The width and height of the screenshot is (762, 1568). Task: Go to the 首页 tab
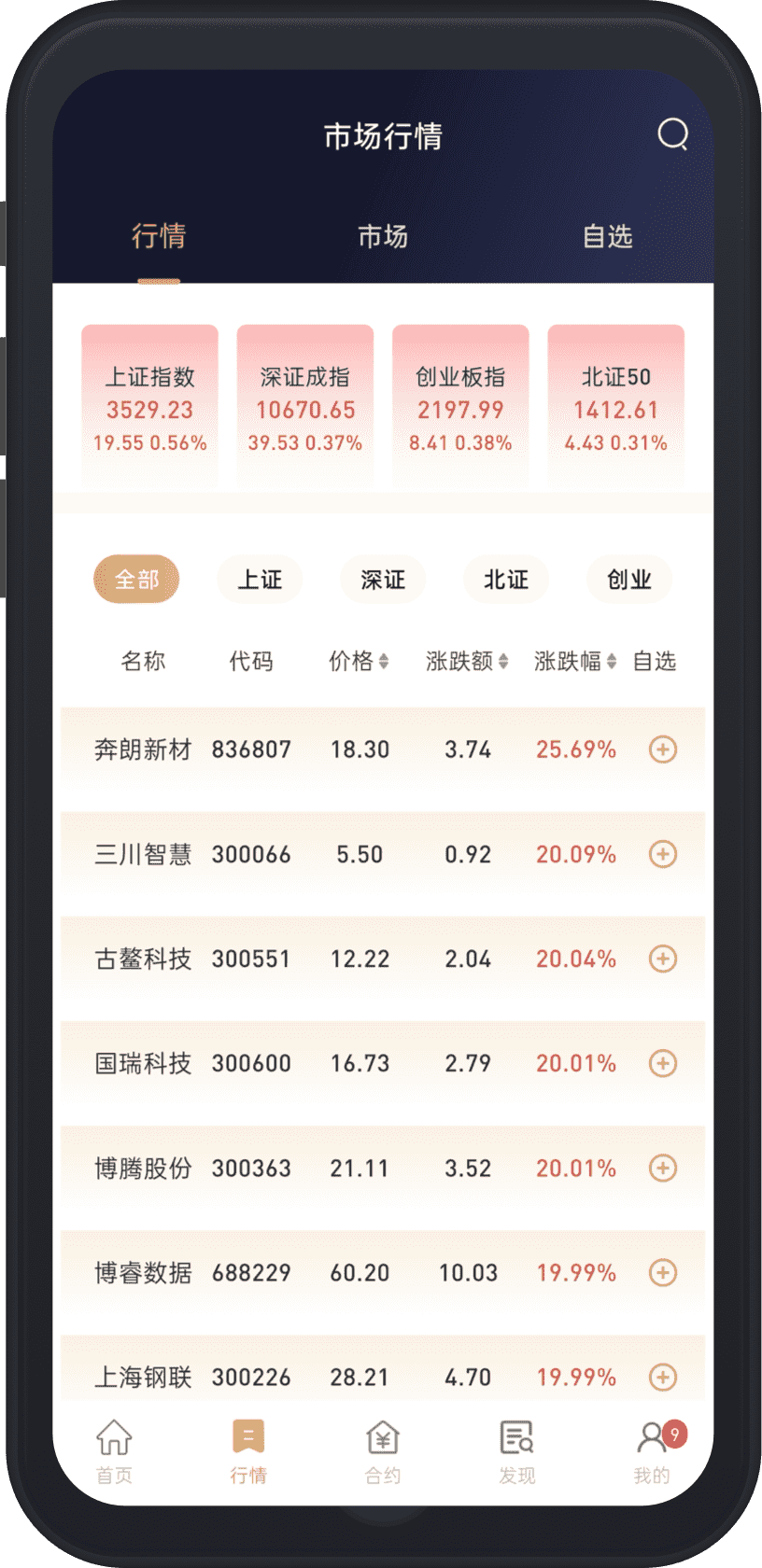[x=114, y=1450]
